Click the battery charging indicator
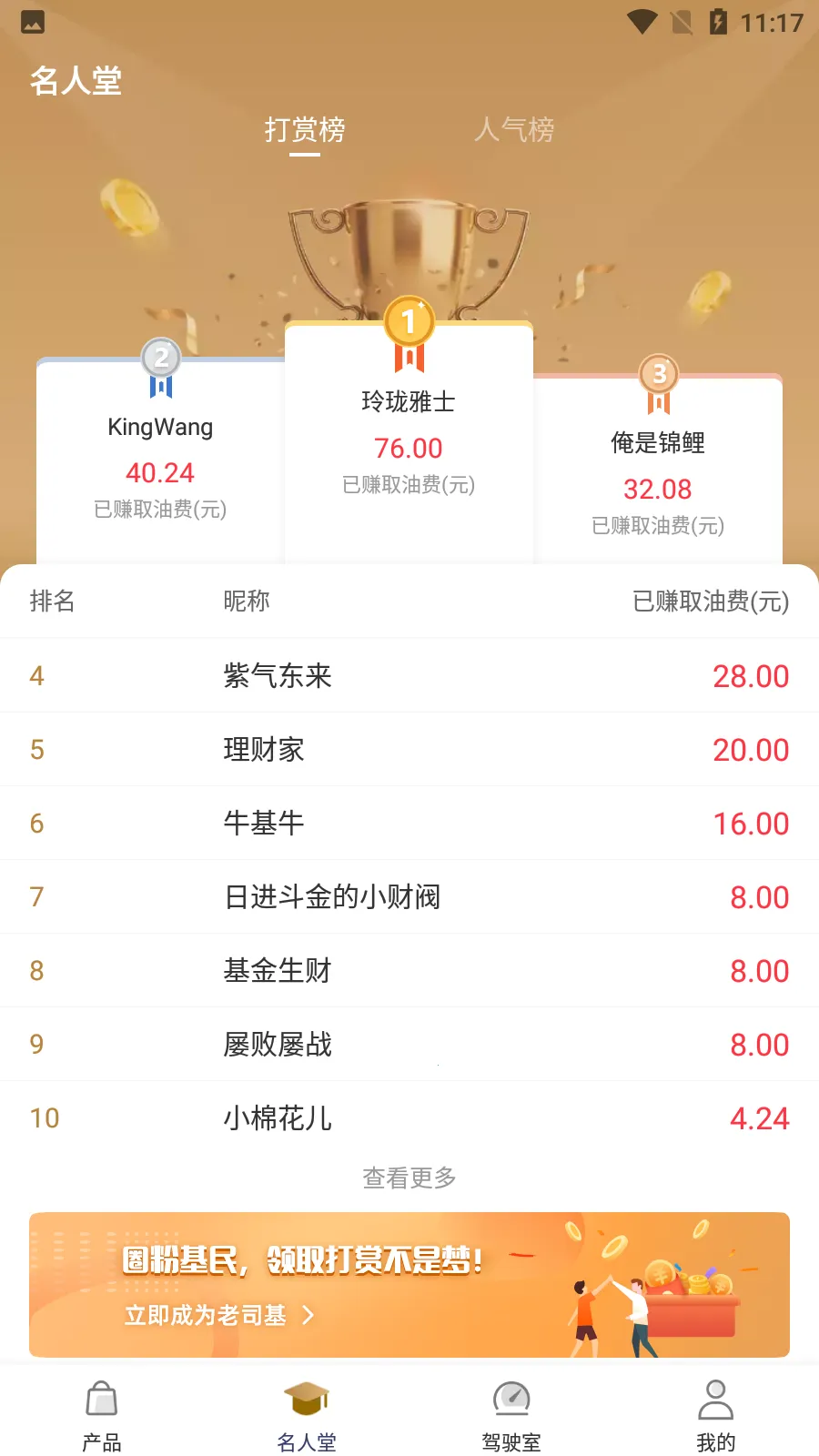 (x=719, y=24)
